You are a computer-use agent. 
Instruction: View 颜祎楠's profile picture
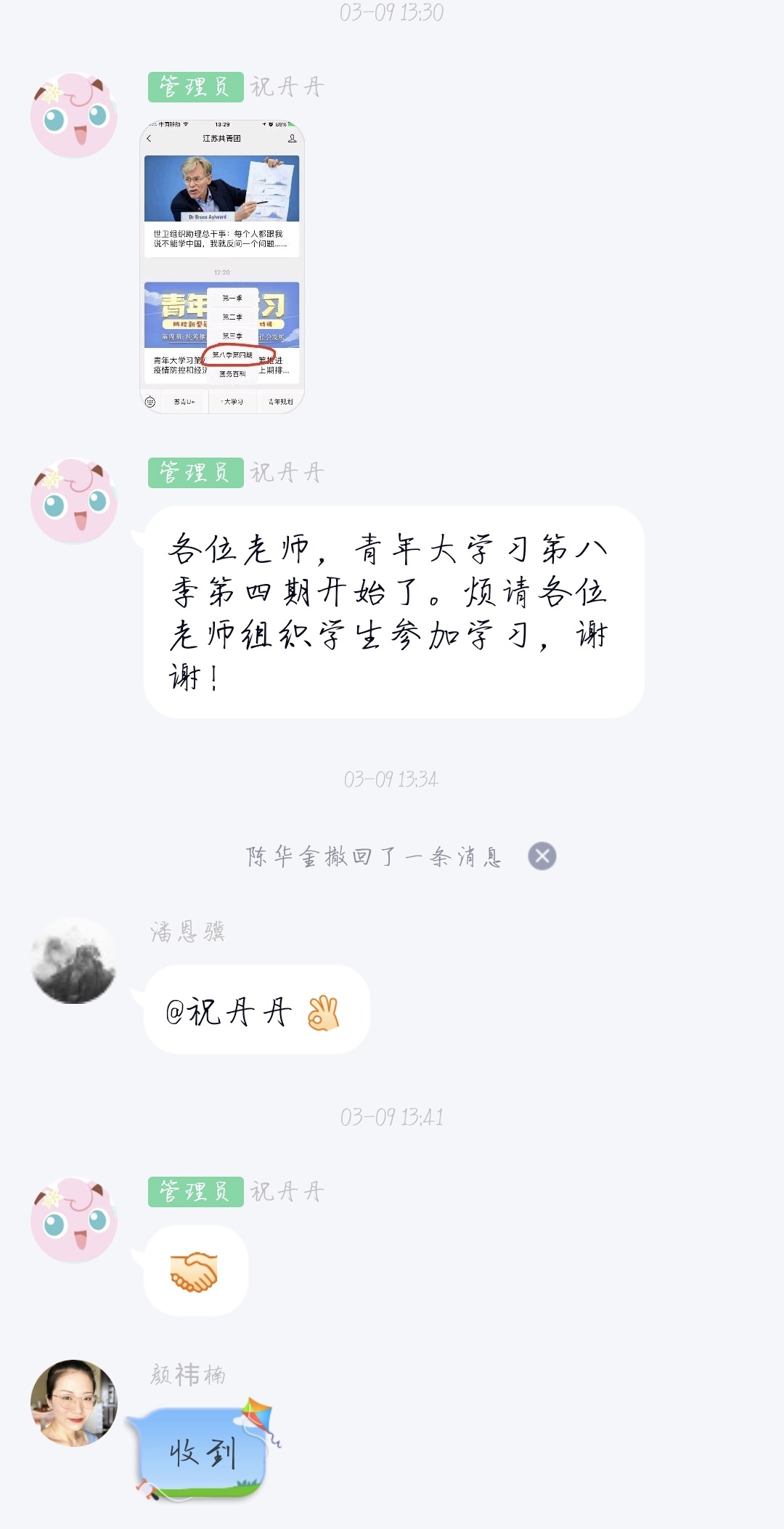pos(73,1403)
